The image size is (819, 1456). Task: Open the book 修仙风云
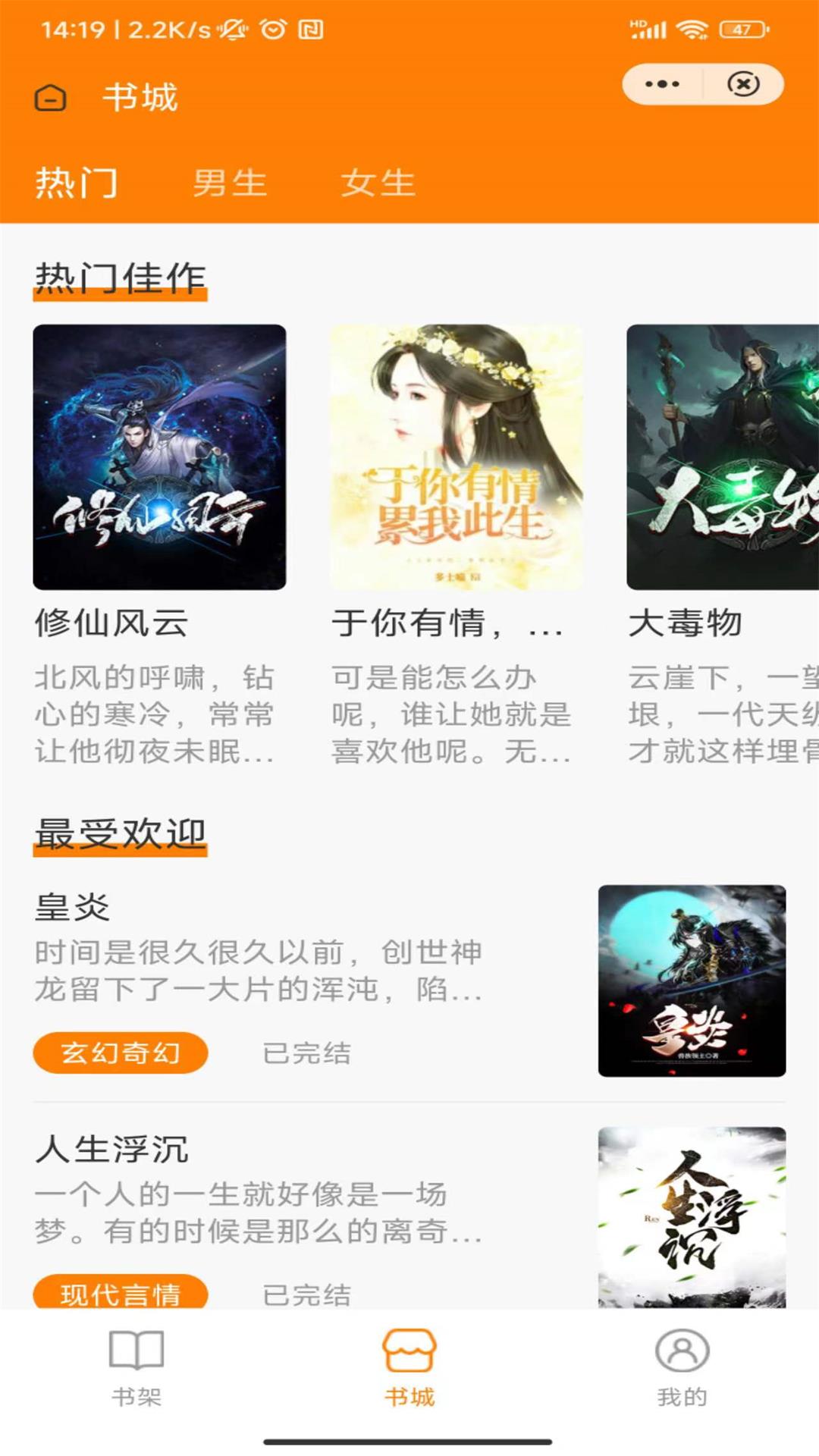[159, 457]
